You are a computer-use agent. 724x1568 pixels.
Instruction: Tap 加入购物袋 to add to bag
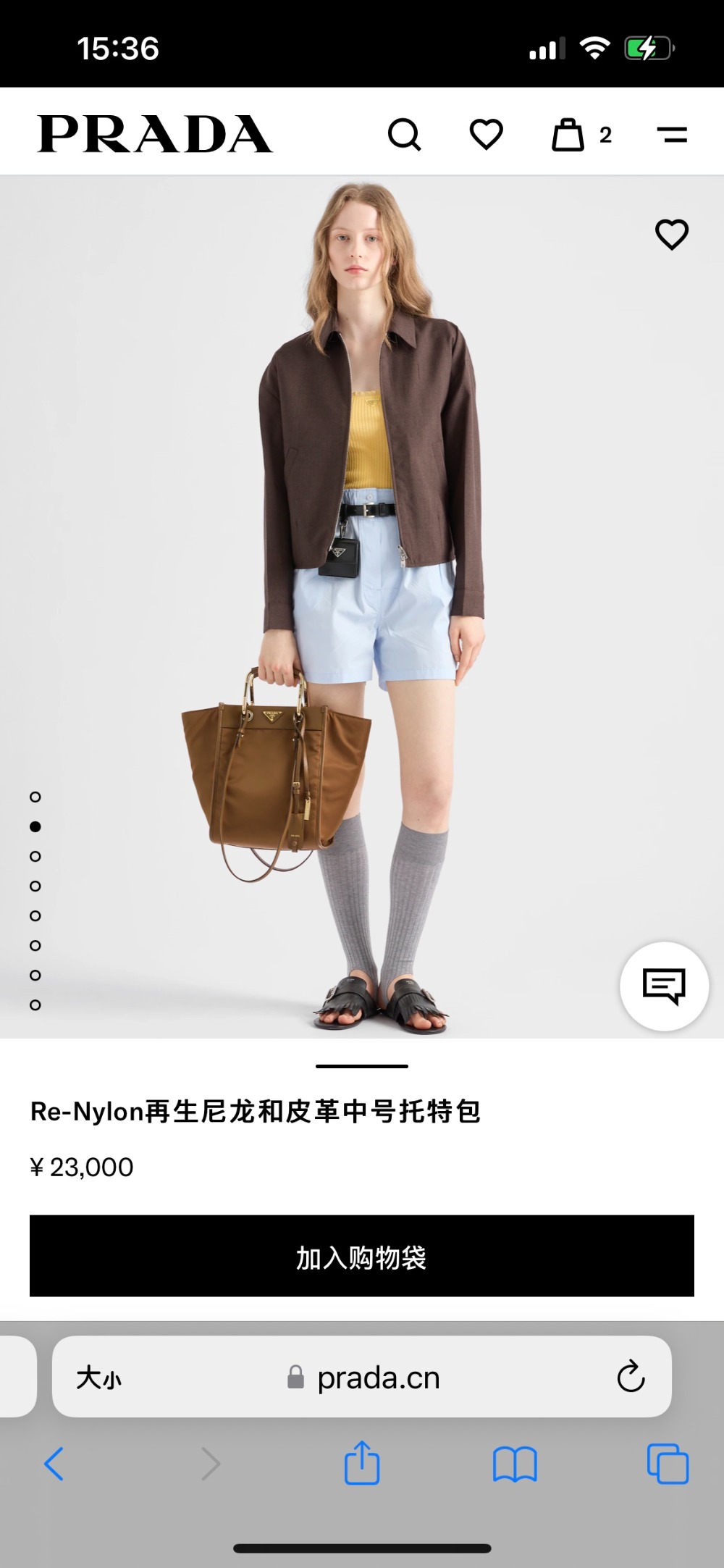pos(362,1257)
